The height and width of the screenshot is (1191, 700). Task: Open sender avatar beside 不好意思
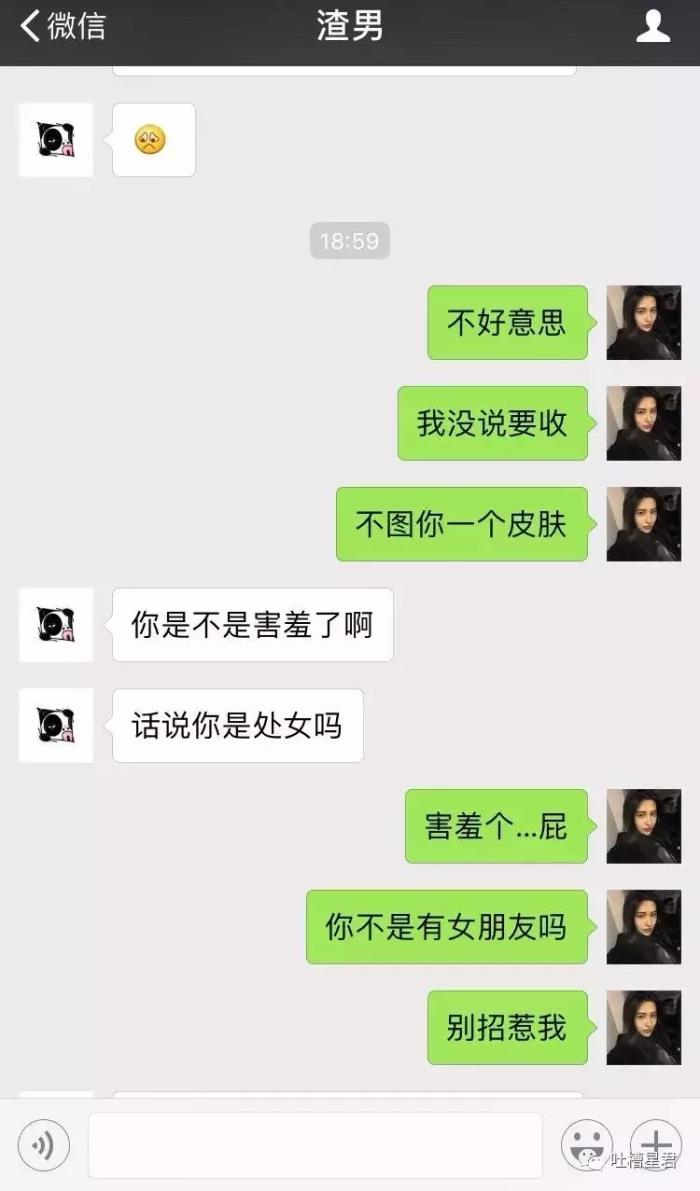click(x=643, y=322)
